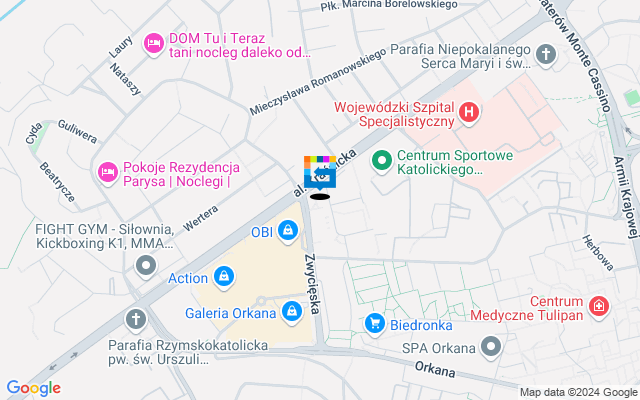640x400 pixels.
Task: Tap the colorful custom location marker
Action: tap(320, 173)
